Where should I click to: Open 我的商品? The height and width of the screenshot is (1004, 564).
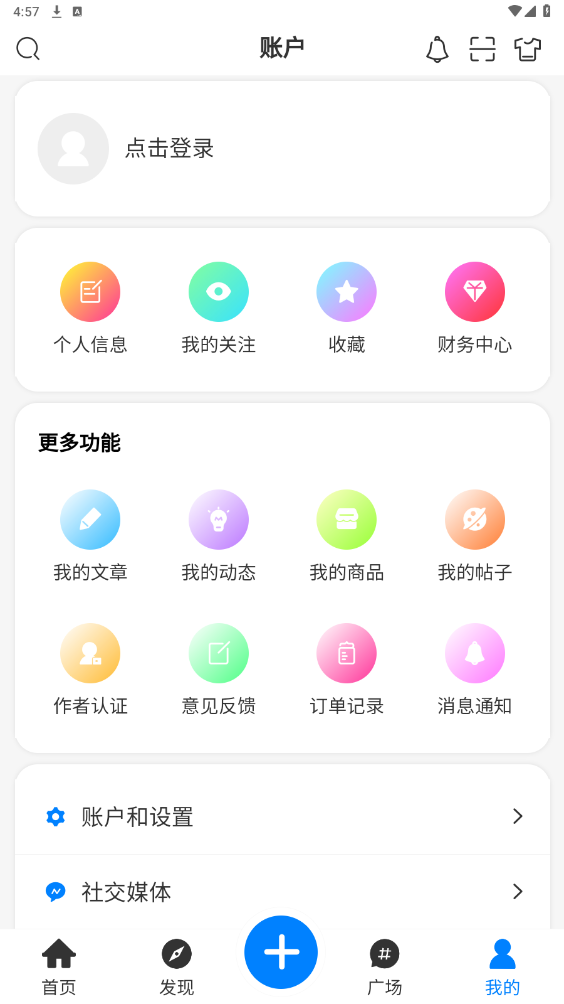click(x=346, y=536)
